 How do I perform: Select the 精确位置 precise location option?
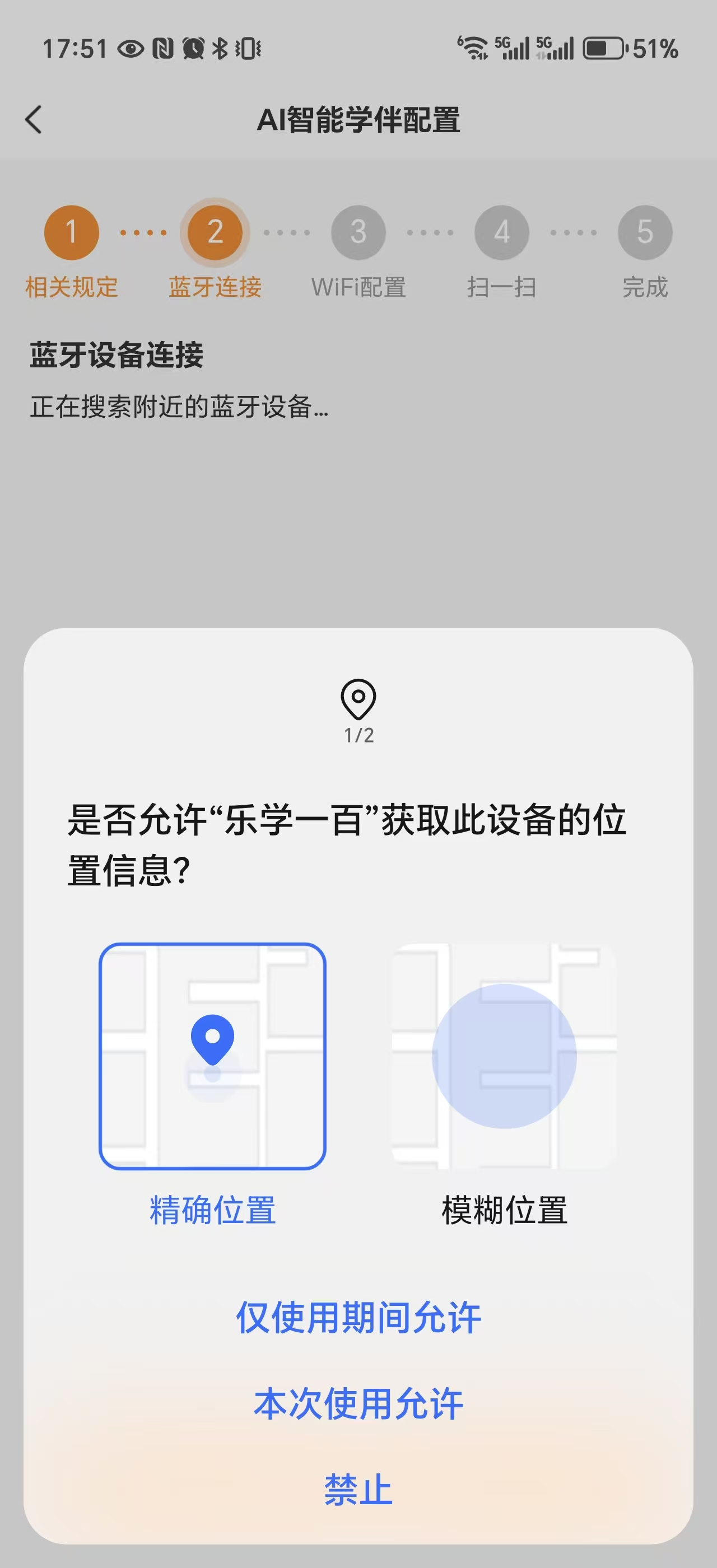(x=212, y=1056)
